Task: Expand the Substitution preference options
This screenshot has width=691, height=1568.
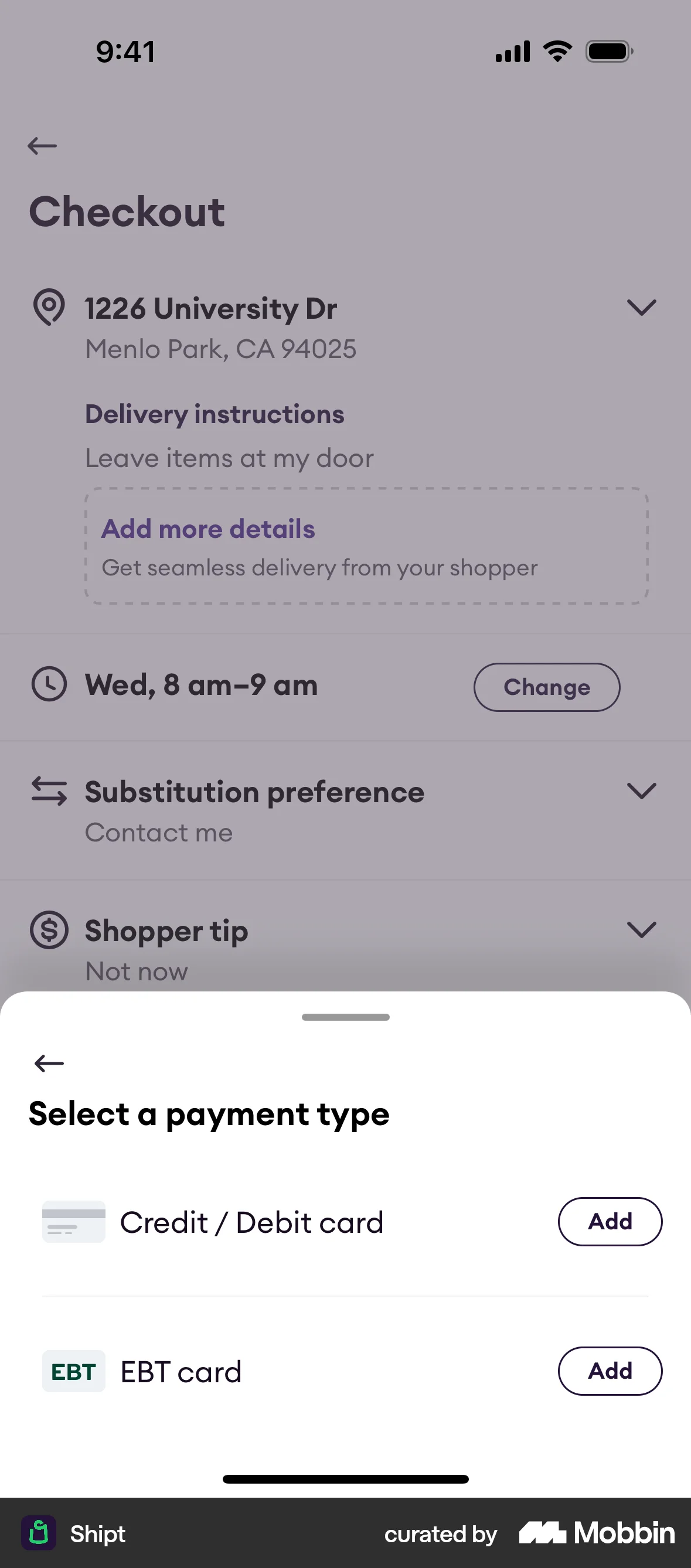Action: [x=642, y=791]
